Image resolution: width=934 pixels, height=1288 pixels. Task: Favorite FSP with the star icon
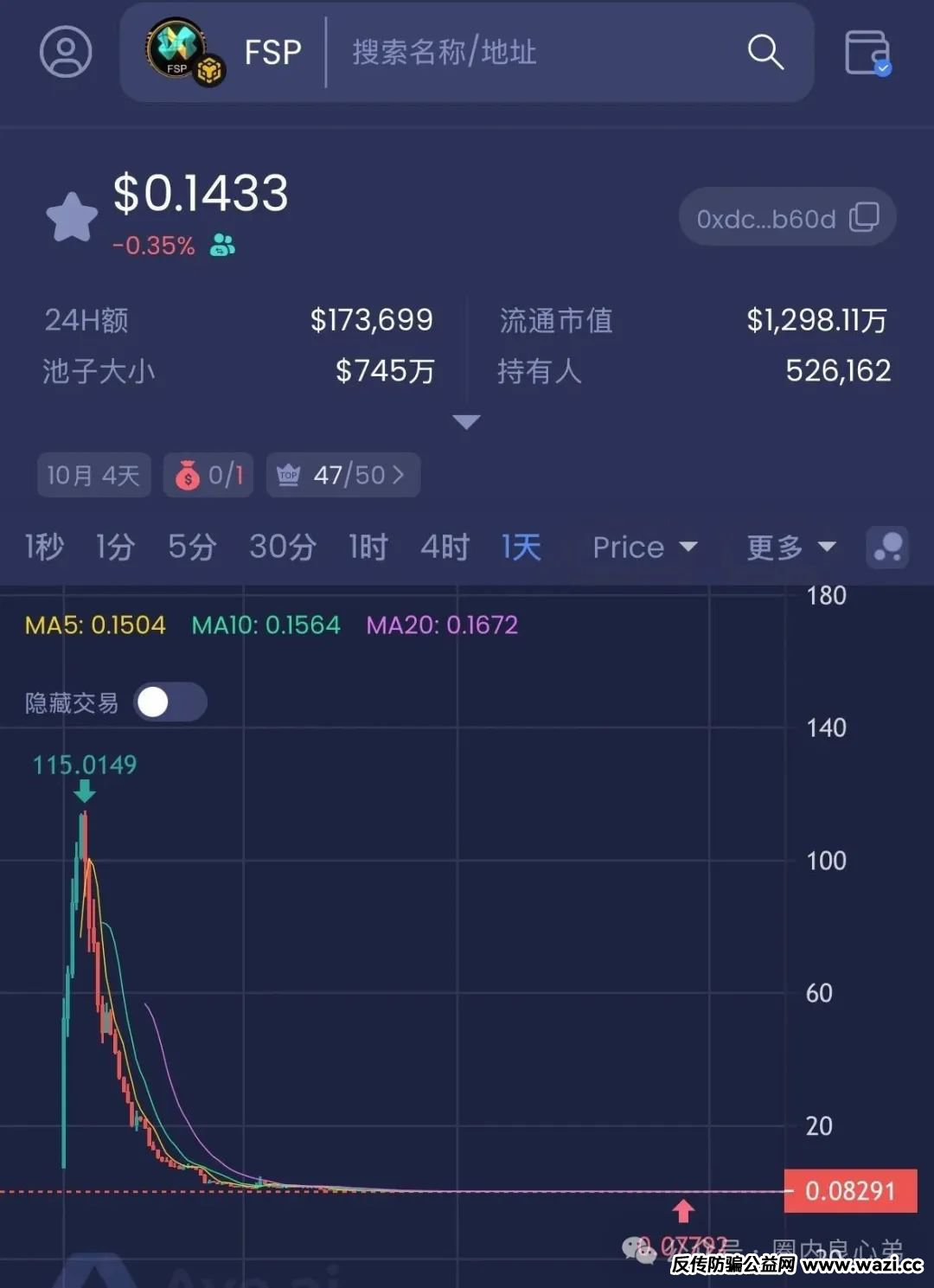click(72, 216)
